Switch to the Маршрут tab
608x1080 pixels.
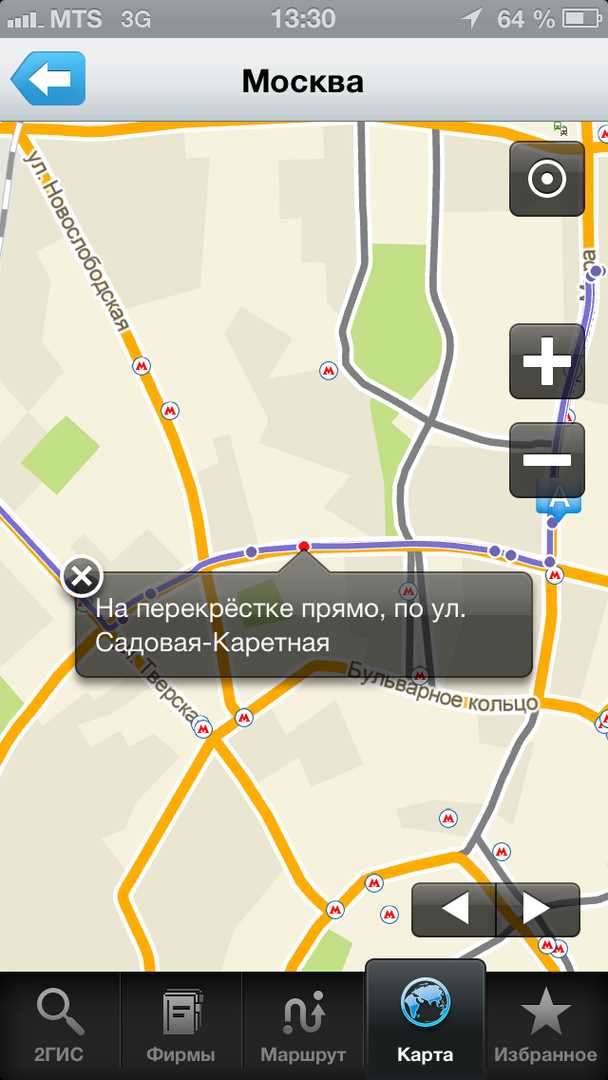(303, 1025)
